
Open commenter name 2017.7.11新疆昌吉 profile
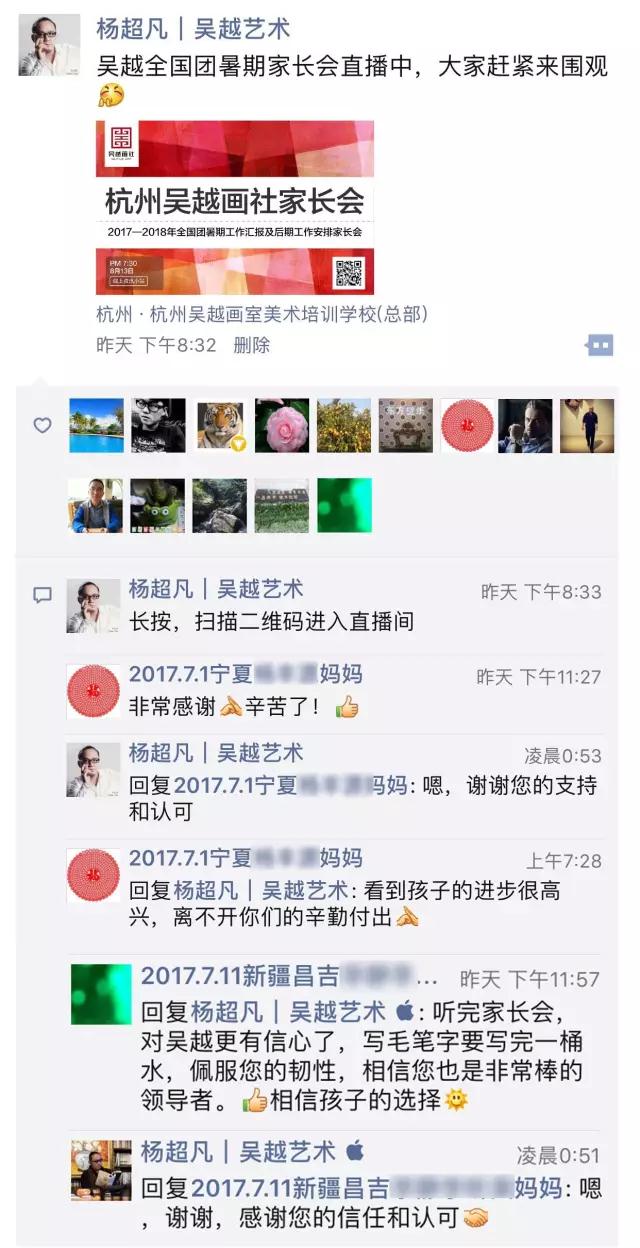point(288,977)
